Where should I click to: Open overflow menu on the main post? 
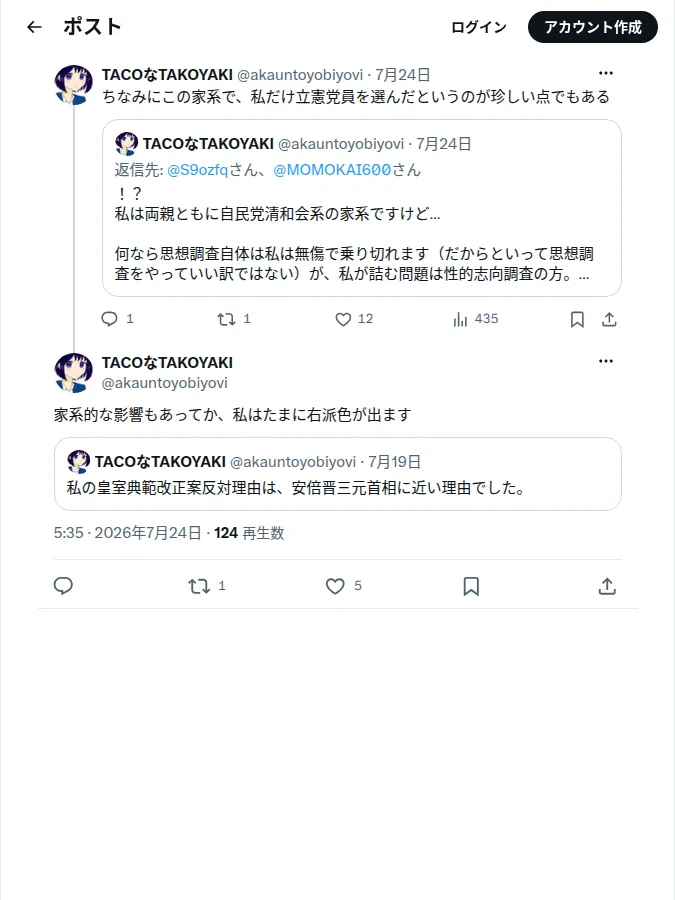click(x=606, y=361)
